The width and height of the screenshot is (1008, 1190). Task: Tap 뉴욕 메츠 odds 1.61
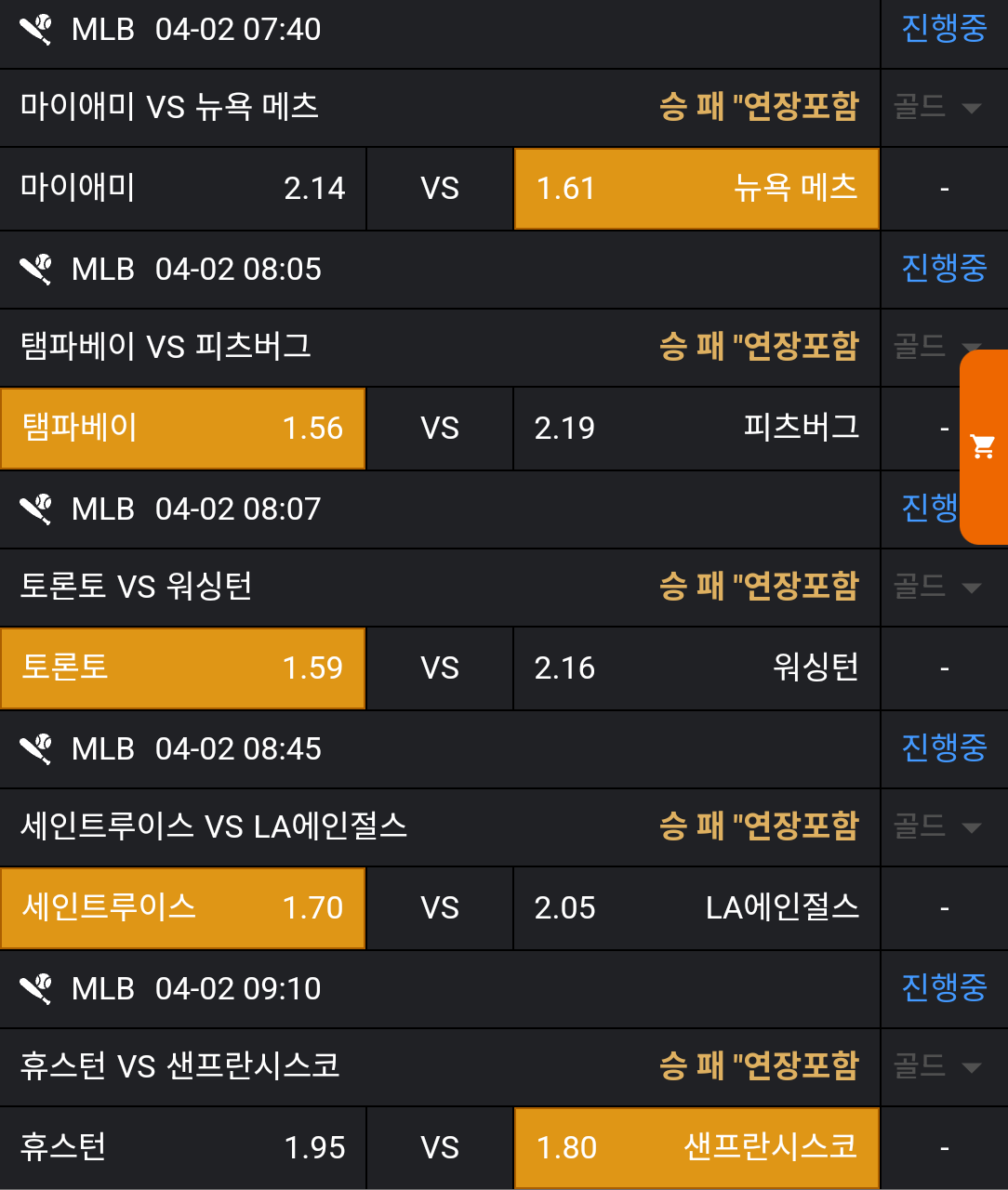click(x=696, y=189)
